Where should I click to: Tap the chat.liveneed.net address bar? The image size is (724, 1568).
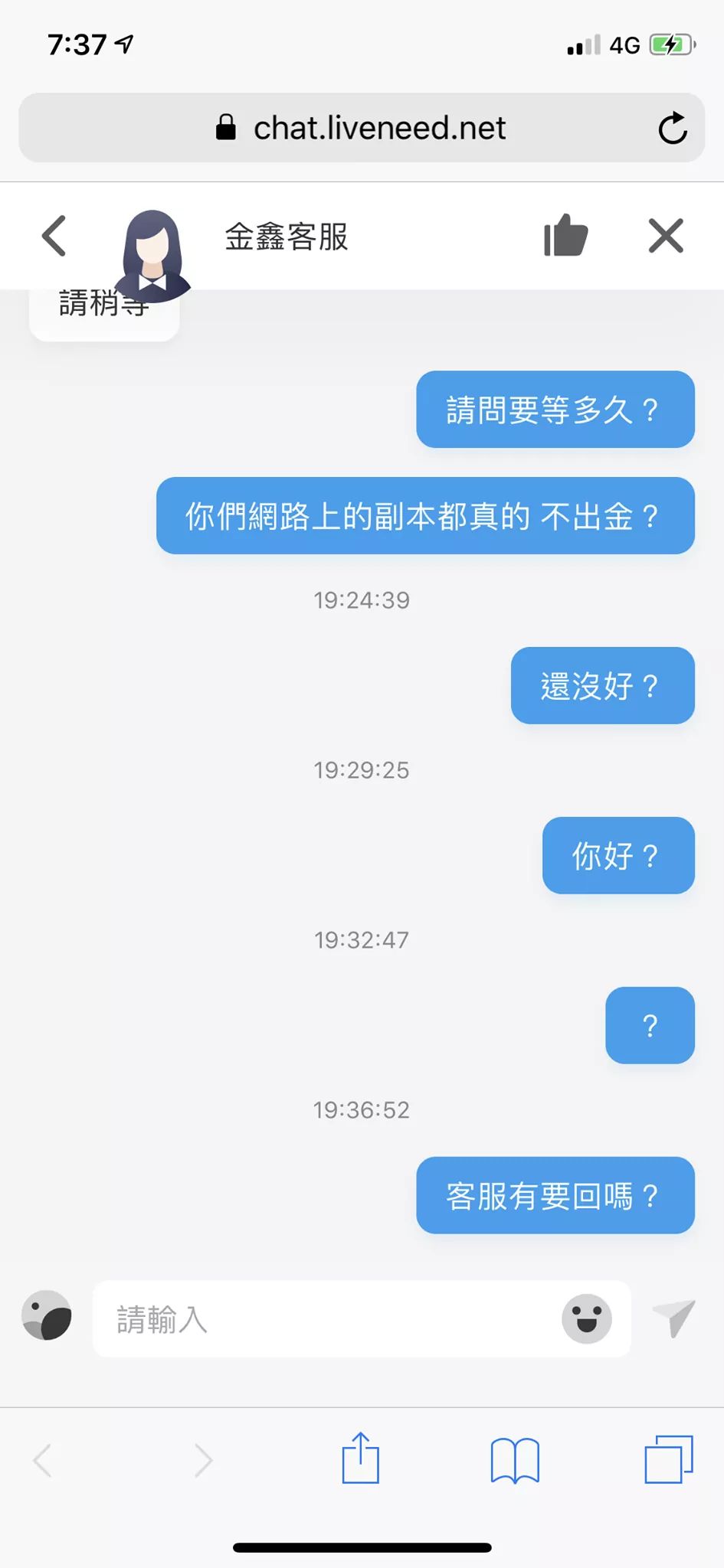(x=360, y=129)
